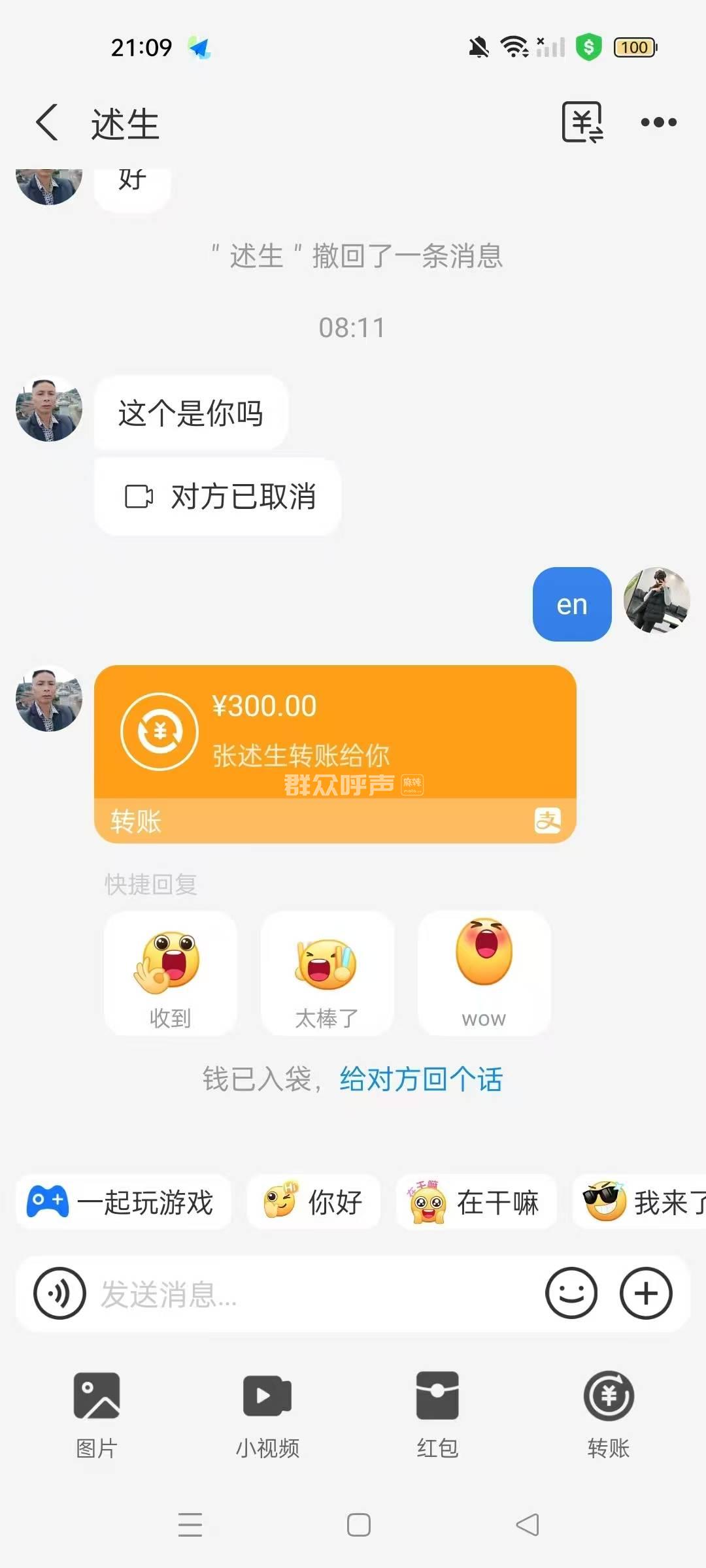Send the 收到 quick reply sticker
Viewport: 706px width, 1568px height.
pyautogui.click(x=170, y=973)
